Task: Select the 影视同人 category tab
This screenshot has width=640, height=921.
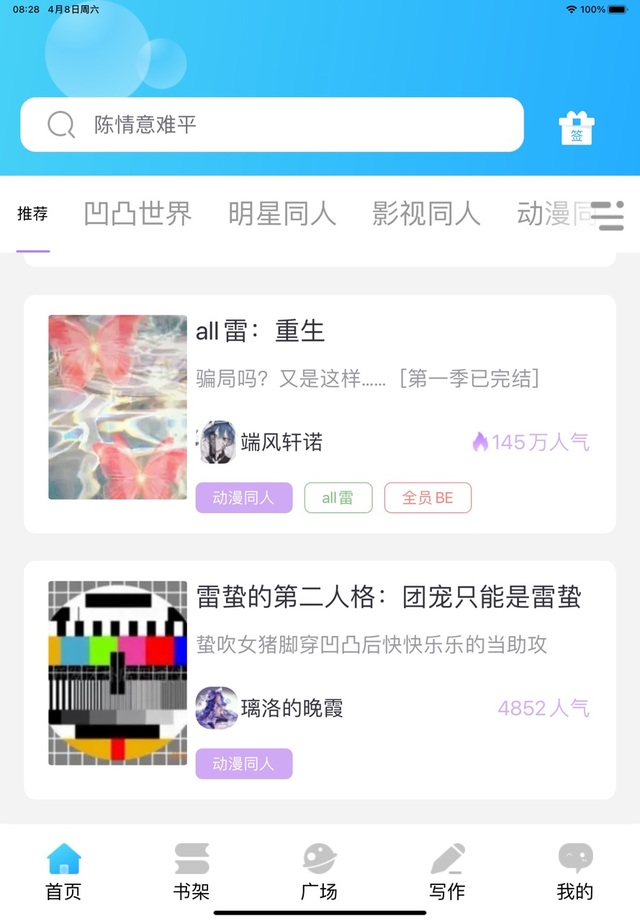Action: coord(426,213)
